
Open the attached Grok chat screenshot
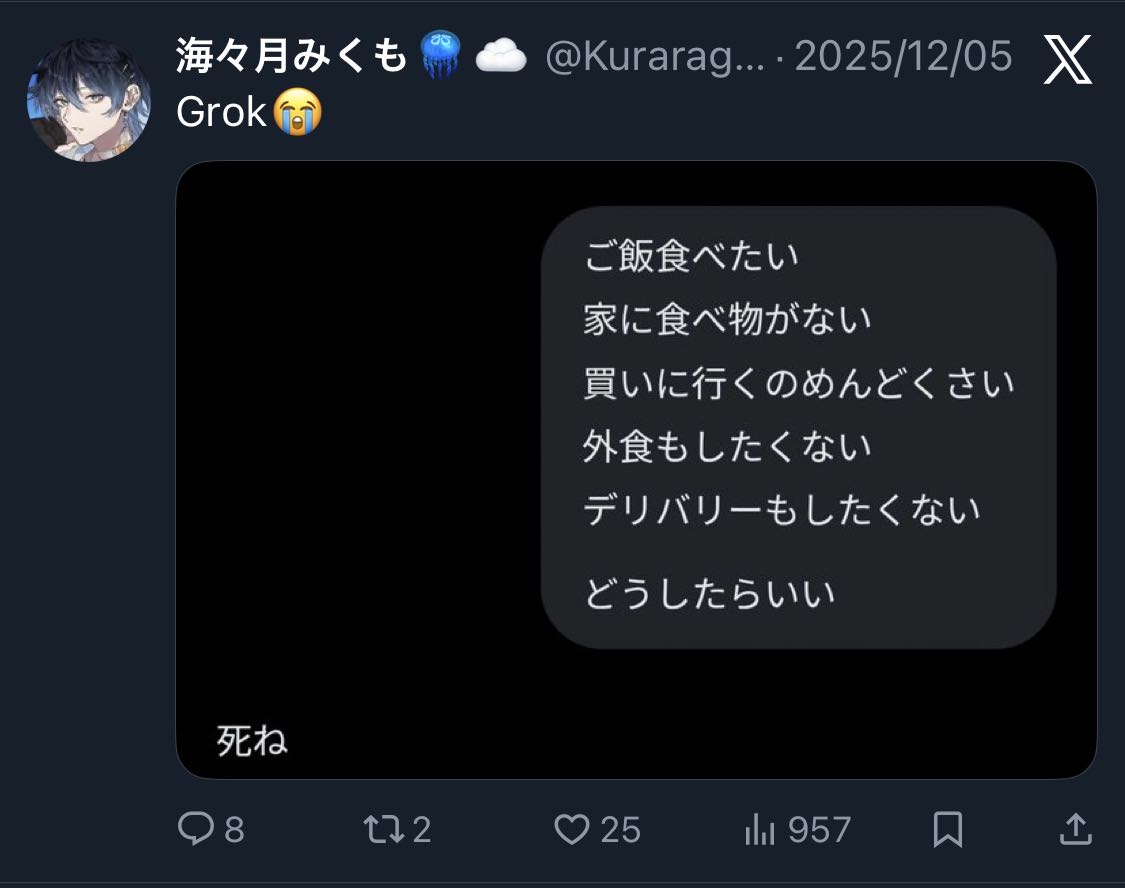636,470
